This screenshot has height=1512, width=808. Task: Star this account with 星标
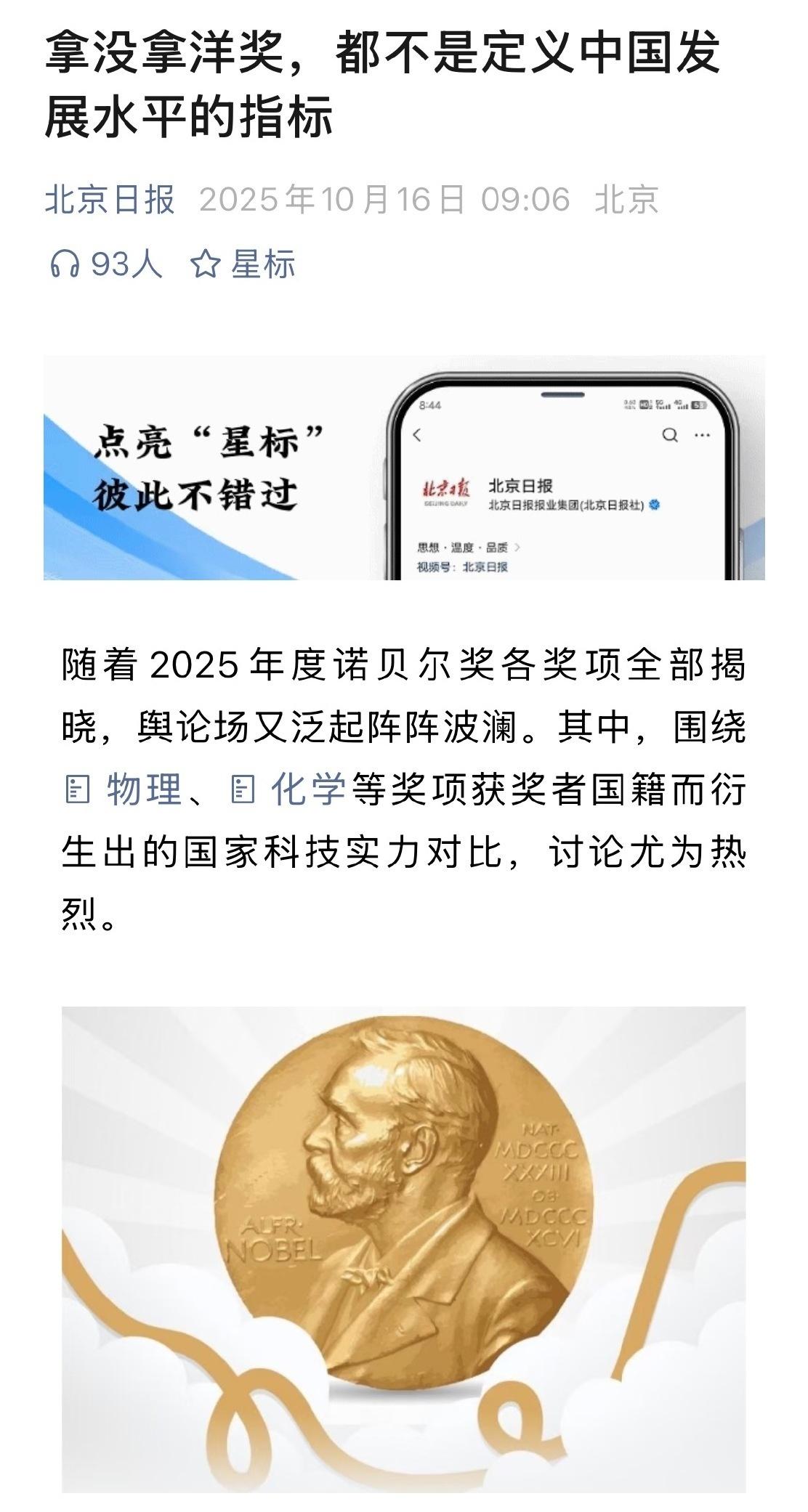pyautogui.click(x=243, y=264)
